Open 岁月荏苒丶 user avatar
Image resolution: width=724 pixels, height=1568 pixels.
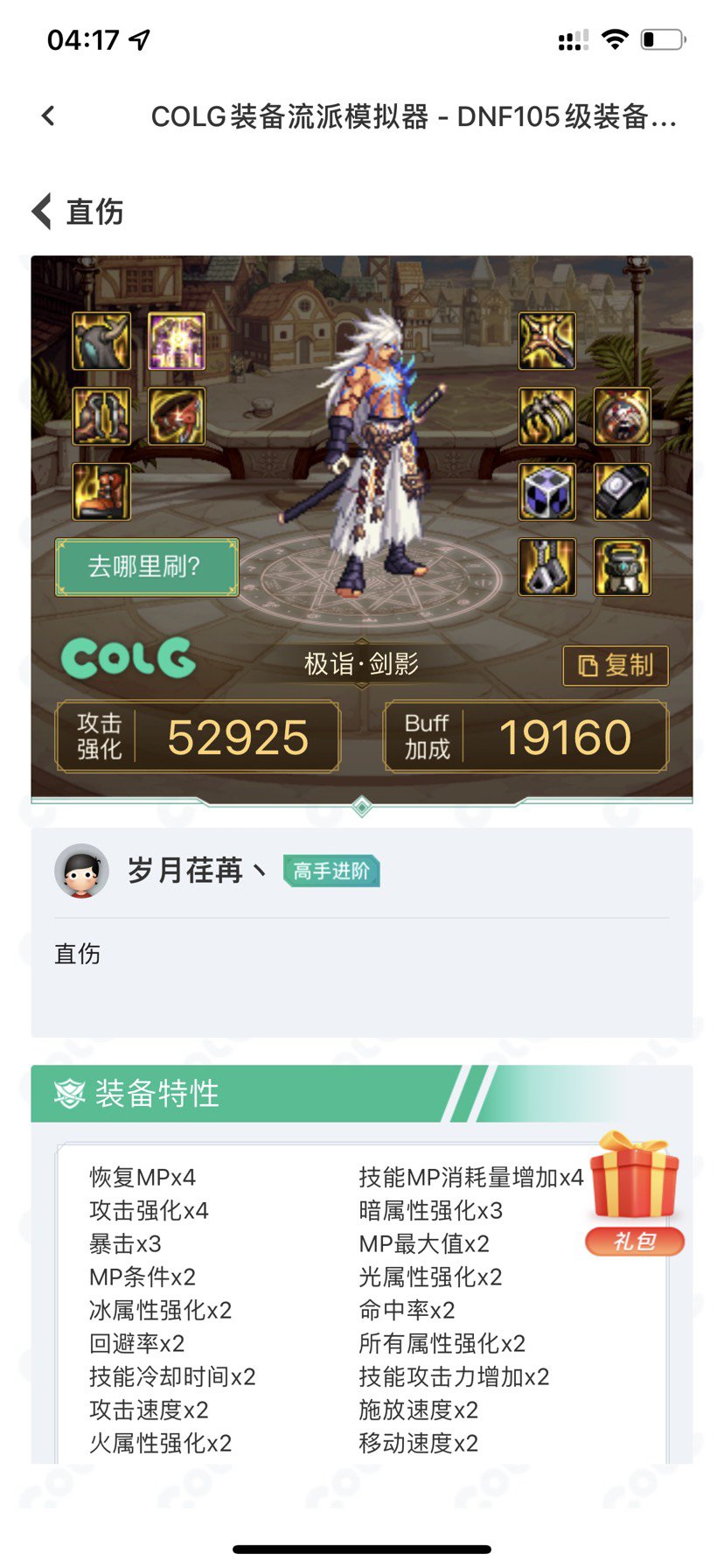tap(81, 871)
